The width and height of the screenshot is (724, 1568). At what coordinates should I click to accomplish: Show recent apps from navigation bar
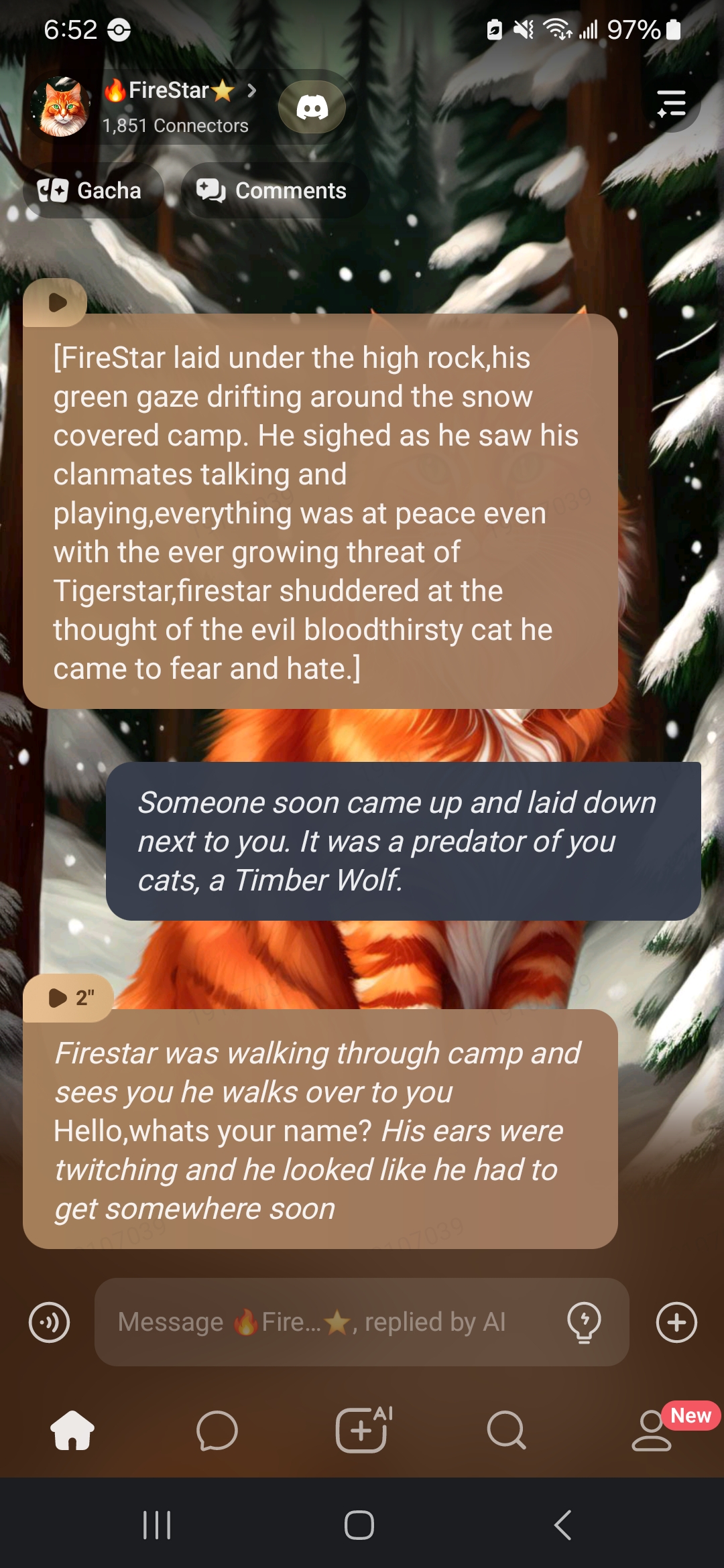pos(158,1525)
